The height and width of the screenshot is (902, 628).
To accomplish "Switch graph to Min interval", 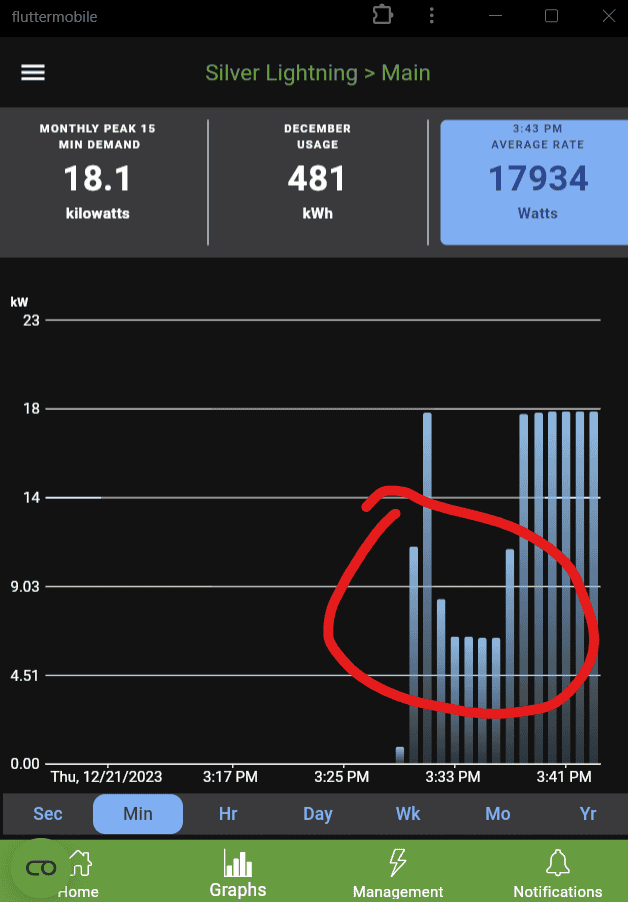I will click(x=138, y=813).
